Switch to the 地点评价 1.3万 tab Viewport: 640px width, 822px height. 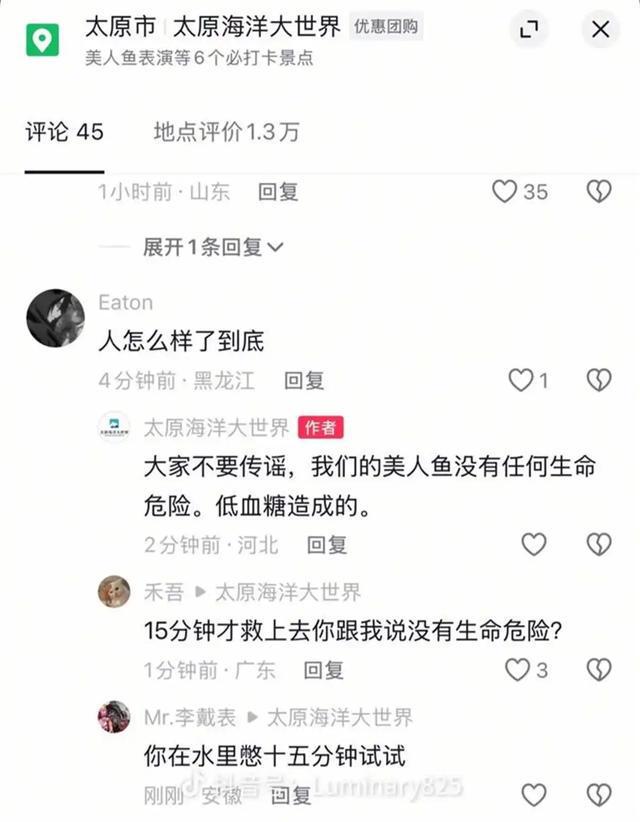tap(226, 132)
